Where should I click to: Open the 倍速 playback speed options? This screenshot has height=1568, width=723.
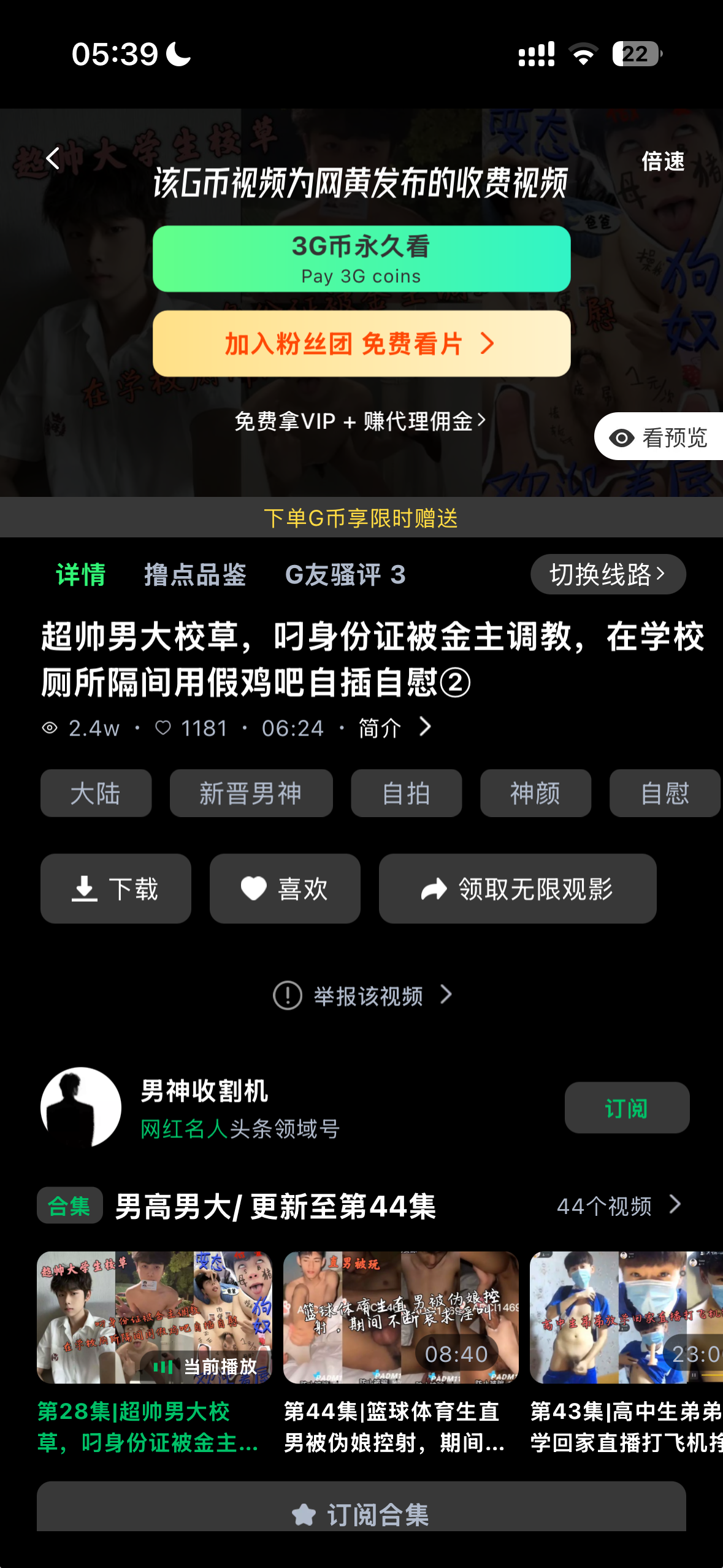(x=662, y=161)
